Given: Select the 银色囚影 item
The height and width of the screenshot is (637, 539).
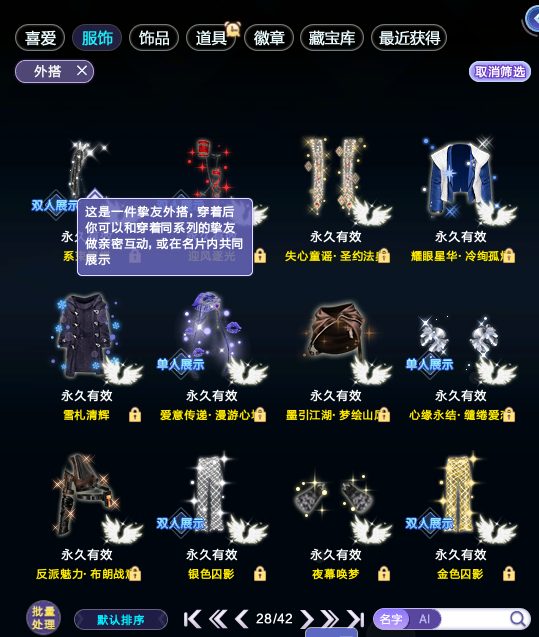Looking at the screenshot, I should 211,516.
